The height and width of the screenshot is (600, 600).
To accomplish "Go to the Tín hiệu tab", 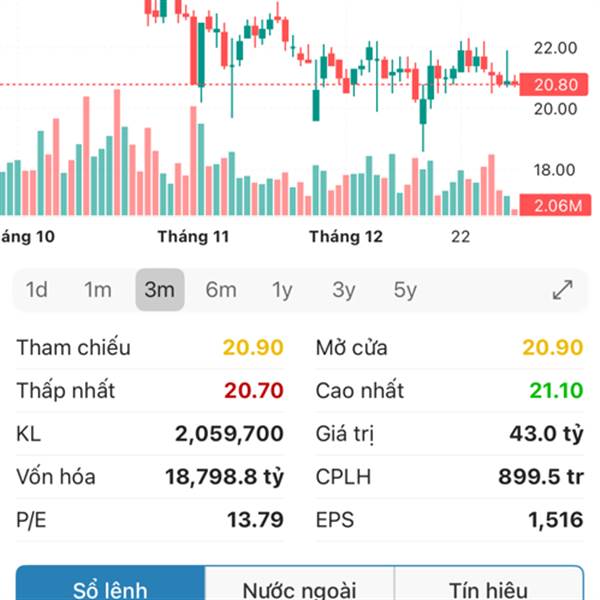I will coord(488,588).
